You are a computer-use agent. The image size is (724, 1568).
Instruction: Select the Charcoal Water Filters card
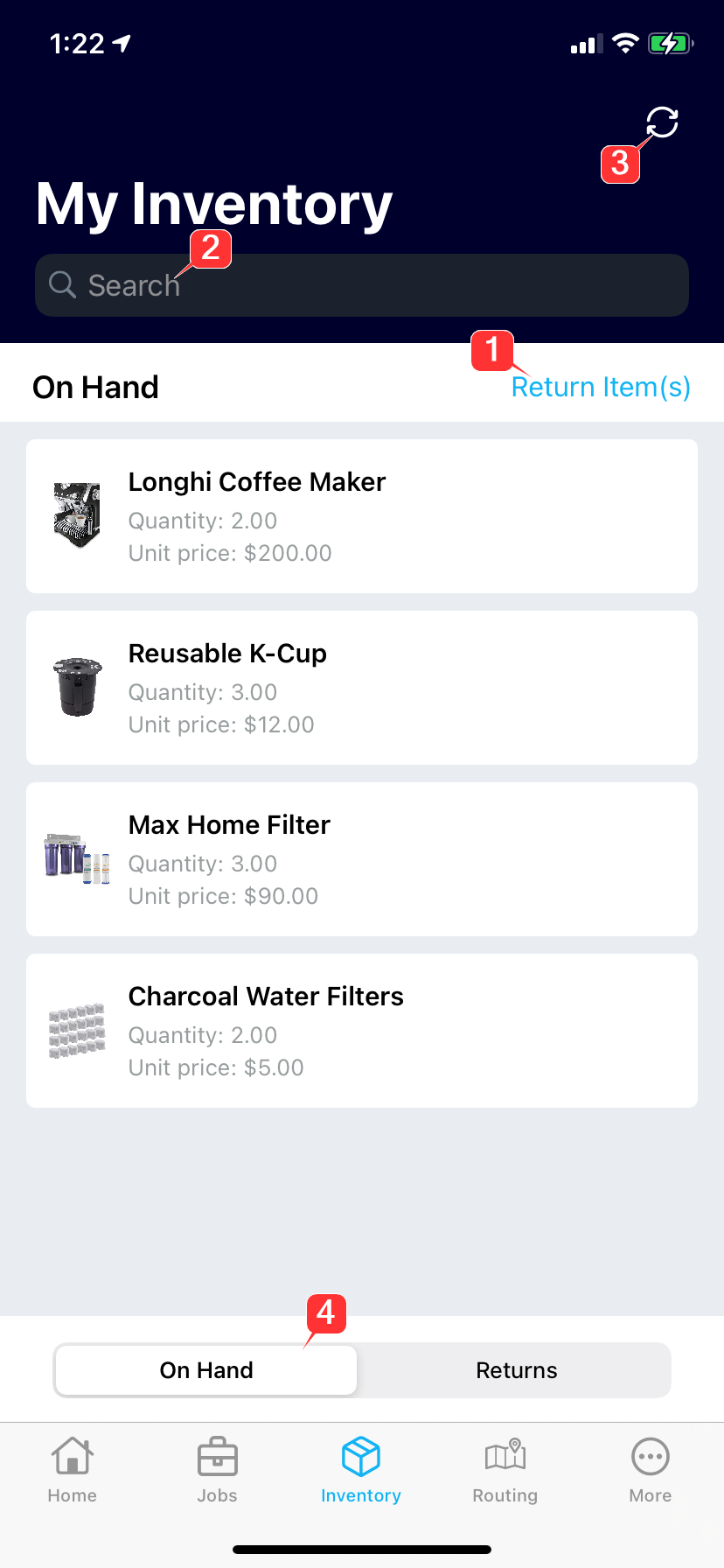pos(362,1031)
